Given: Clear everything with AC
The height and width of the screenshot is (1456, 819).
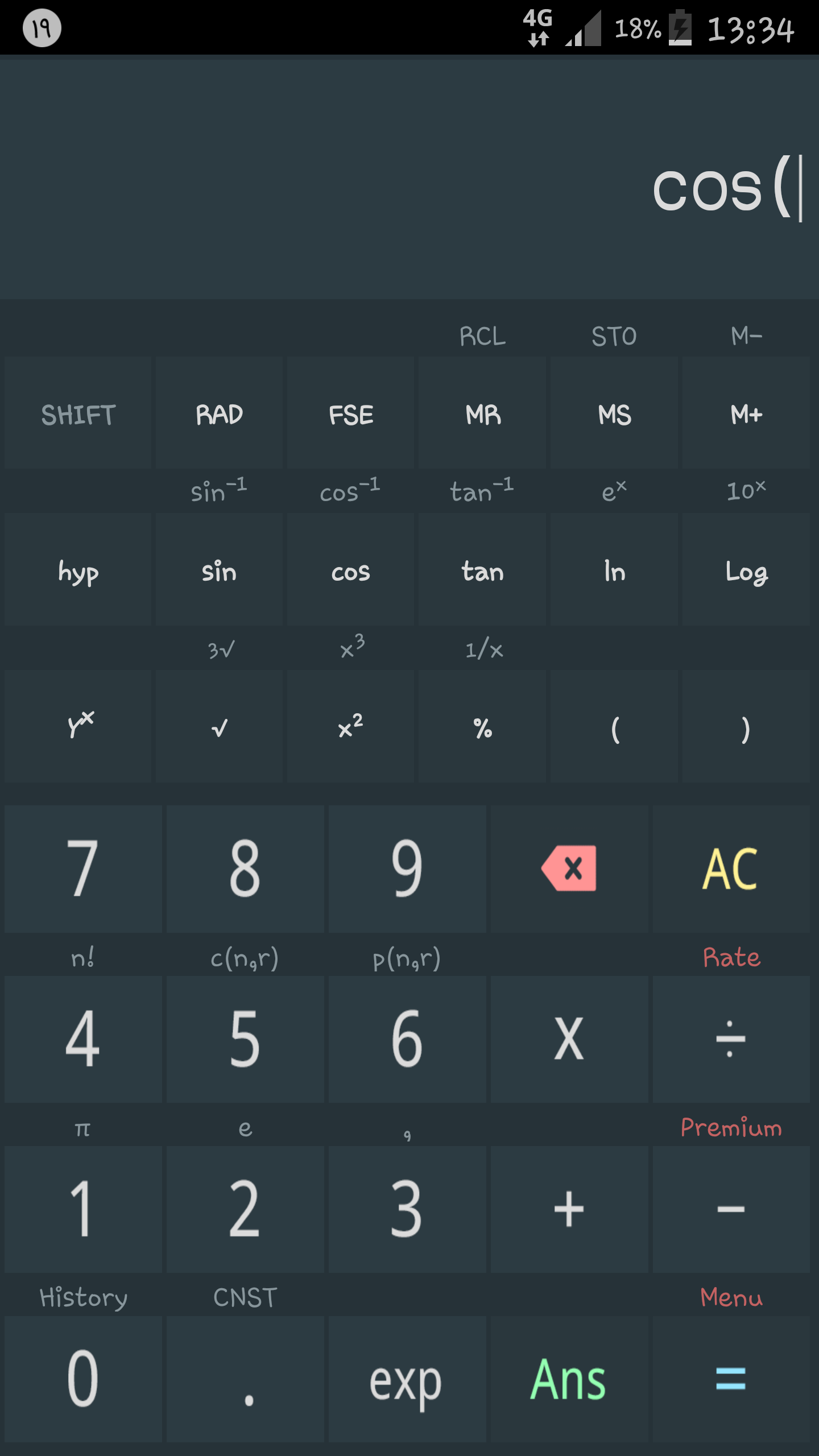Looking at the screenshot, I should 731,868.
